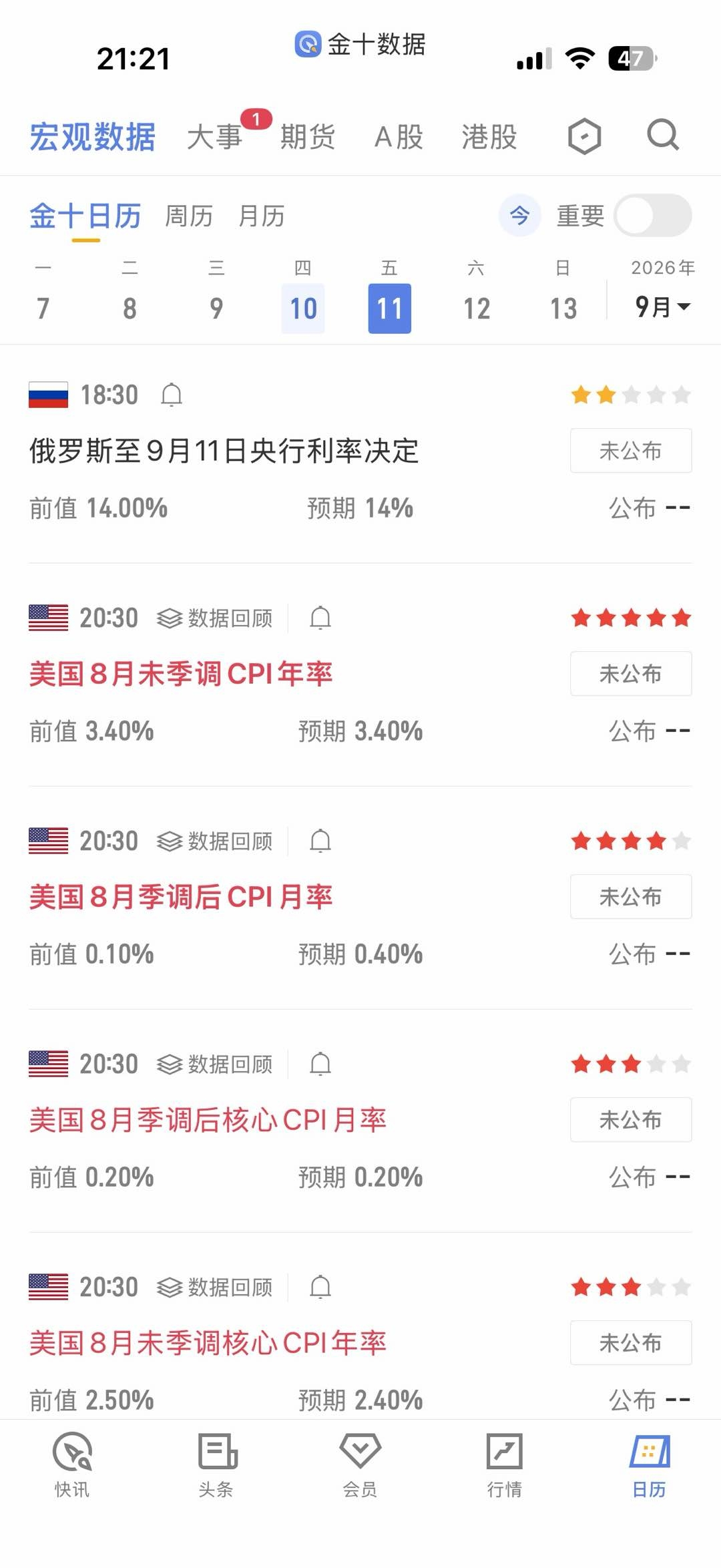Switch to the 大事 tab
The image size is (721, 1568).
click(x=214, y=137)
